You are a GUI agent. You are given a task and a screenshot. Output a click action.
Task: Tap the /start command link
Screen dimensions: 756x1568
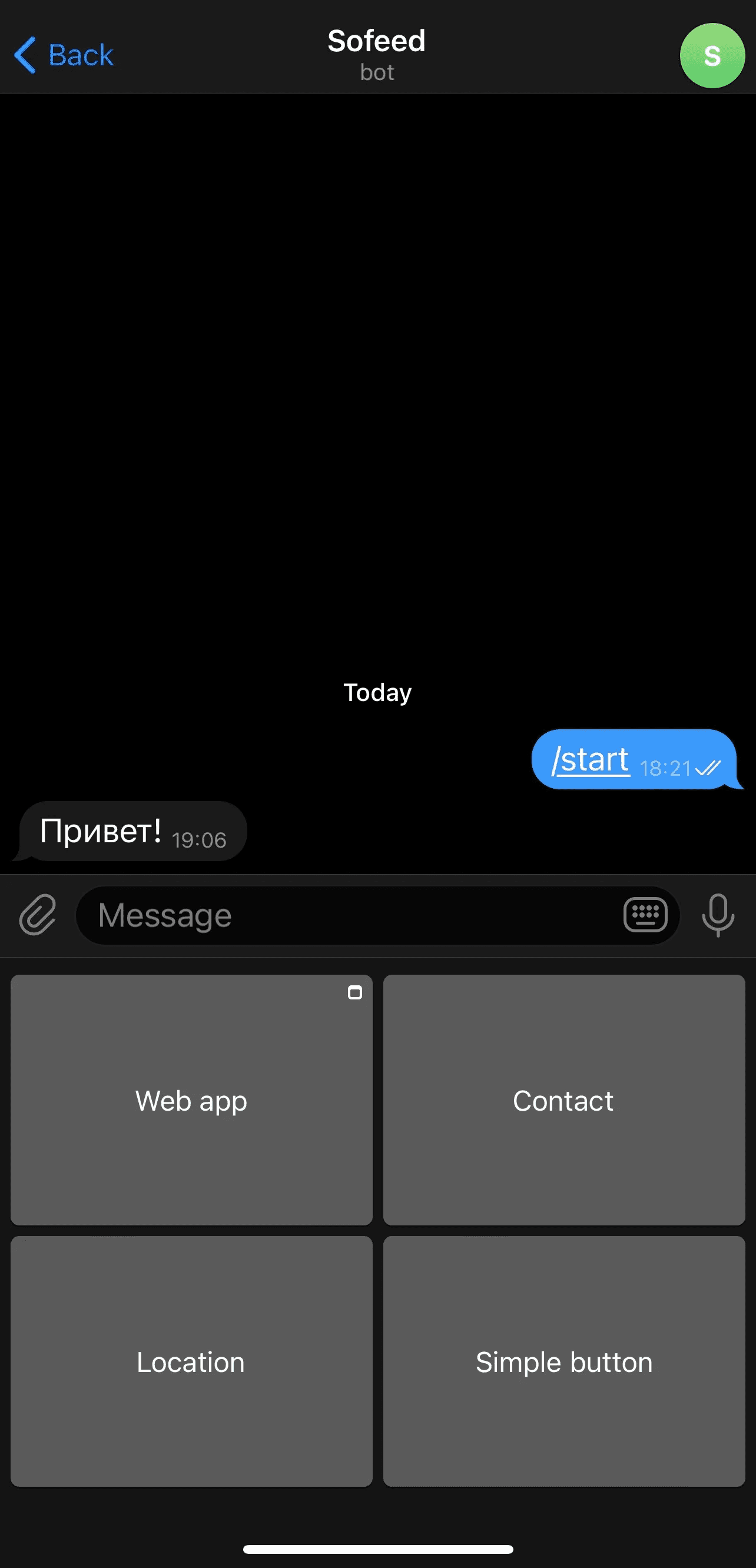pyautogui.click(x=590, y=759)
